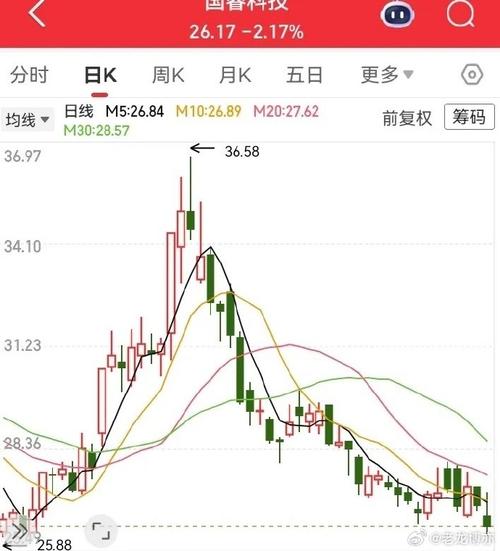The height and width of the screenshot is (551, 500).
Task: Switch to the 周K tab
Action: tap(168, 75)
